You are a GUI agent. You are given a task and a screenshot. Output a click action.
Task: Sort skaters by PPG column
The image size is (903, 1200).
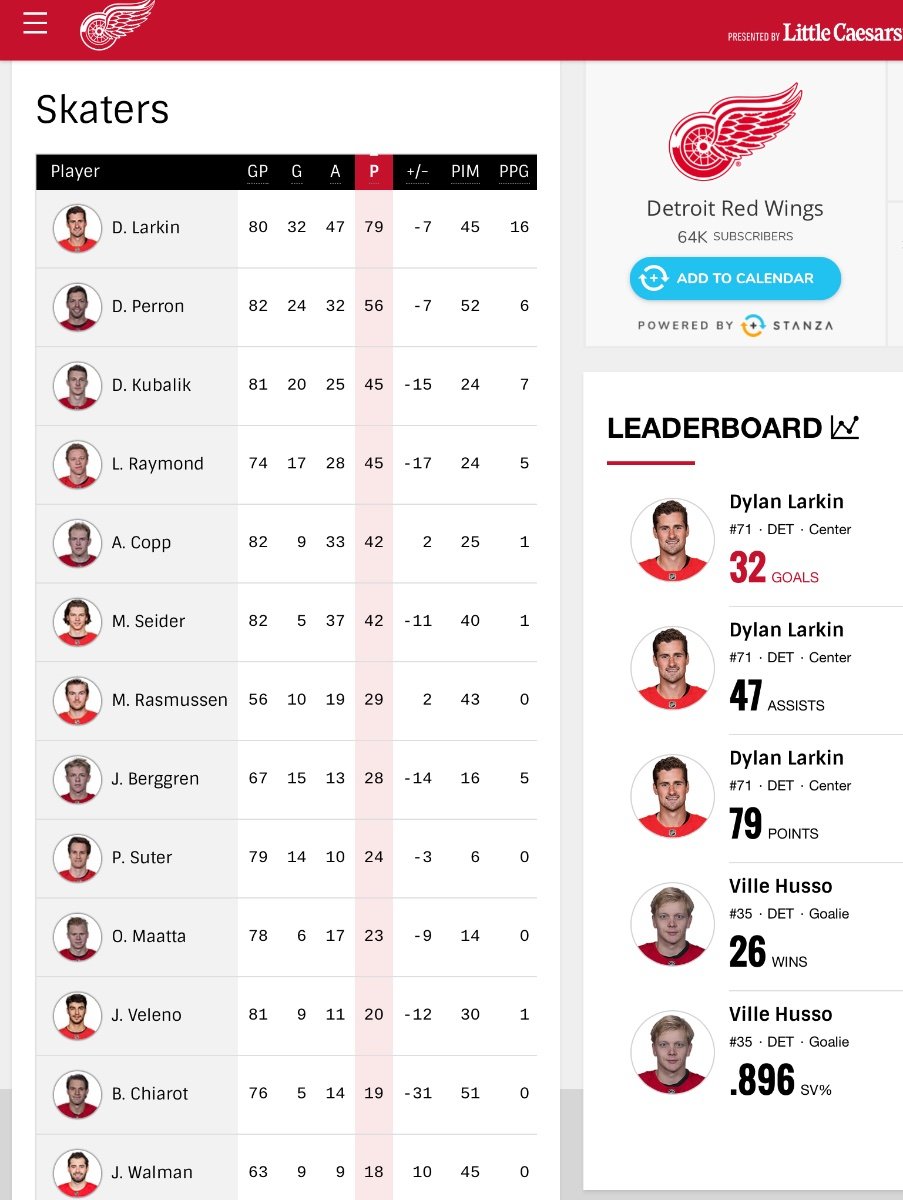[514, 172]
